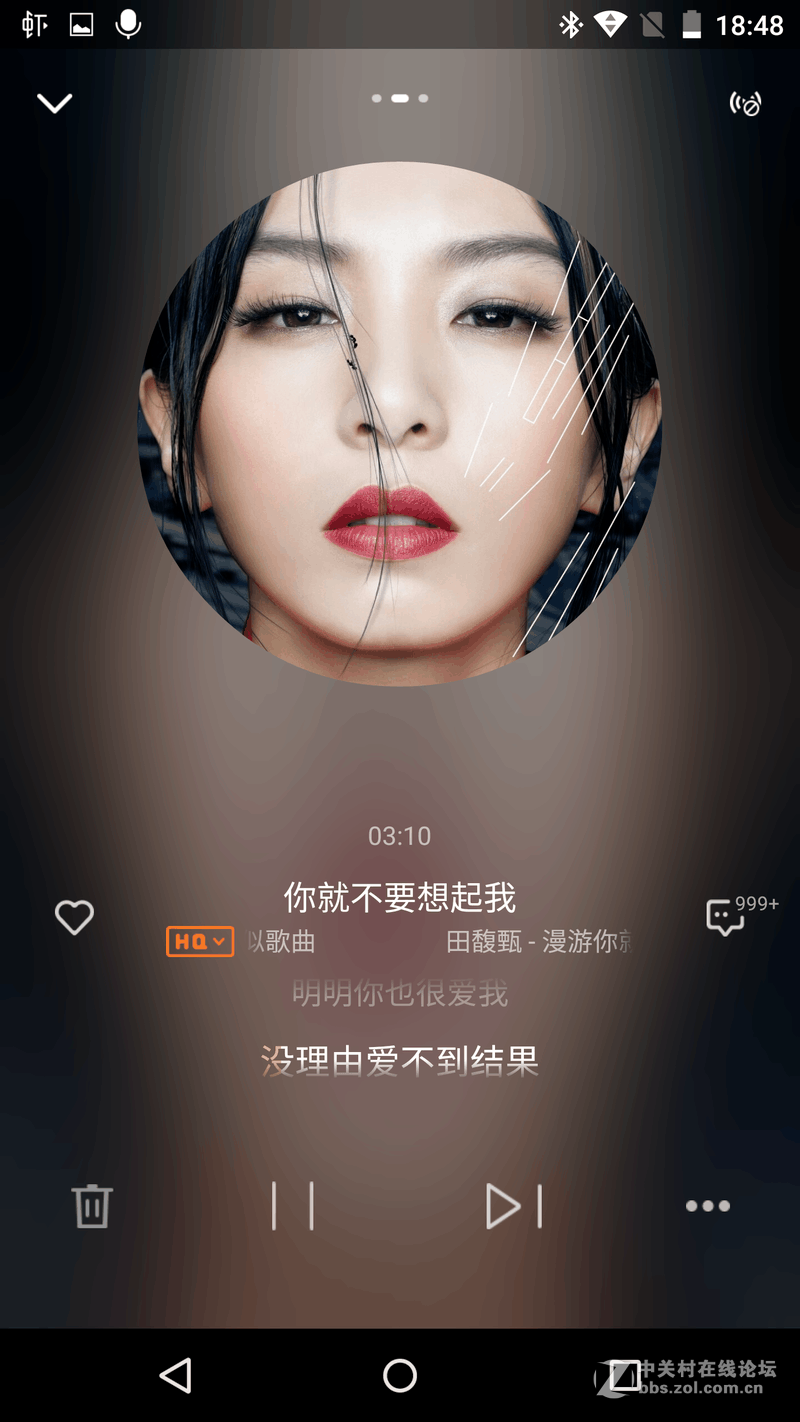Switch to the middle page dot
This screenshot has height=1422, width=800.
point(399,98)
